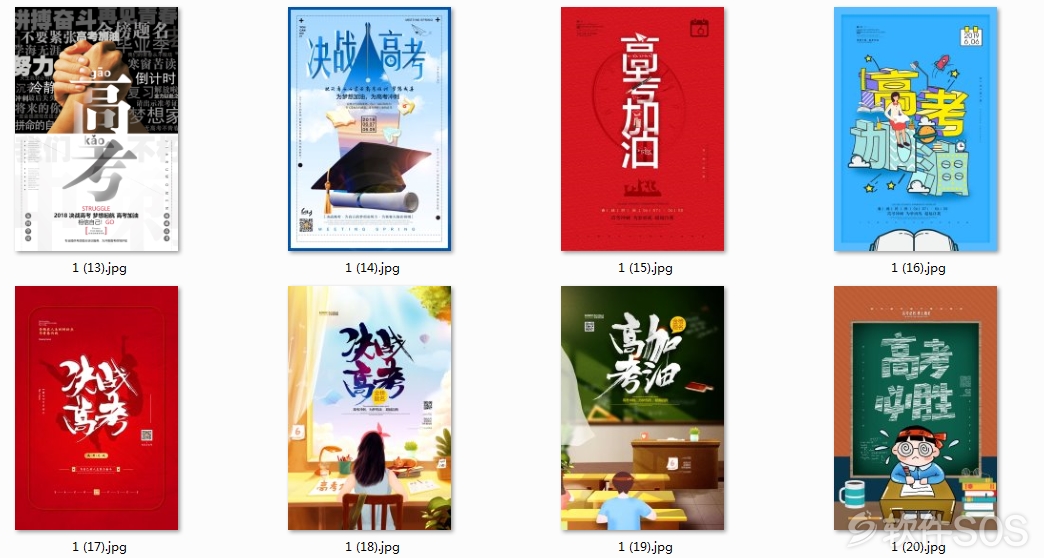Select the 1 (14).jpg graduation cap poster

coord(370,129)
